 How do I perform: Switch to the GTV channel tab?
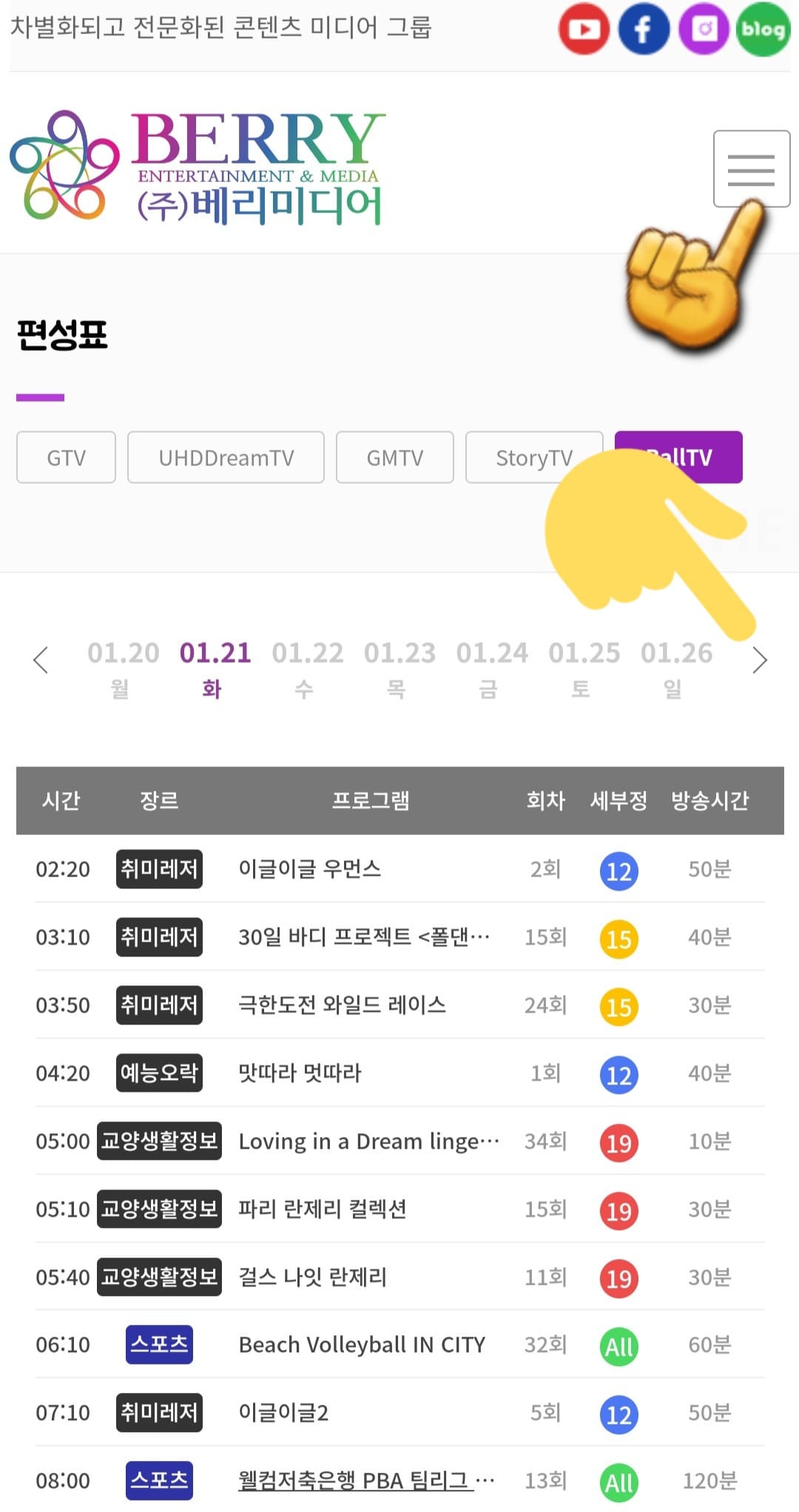coord(65,457)
